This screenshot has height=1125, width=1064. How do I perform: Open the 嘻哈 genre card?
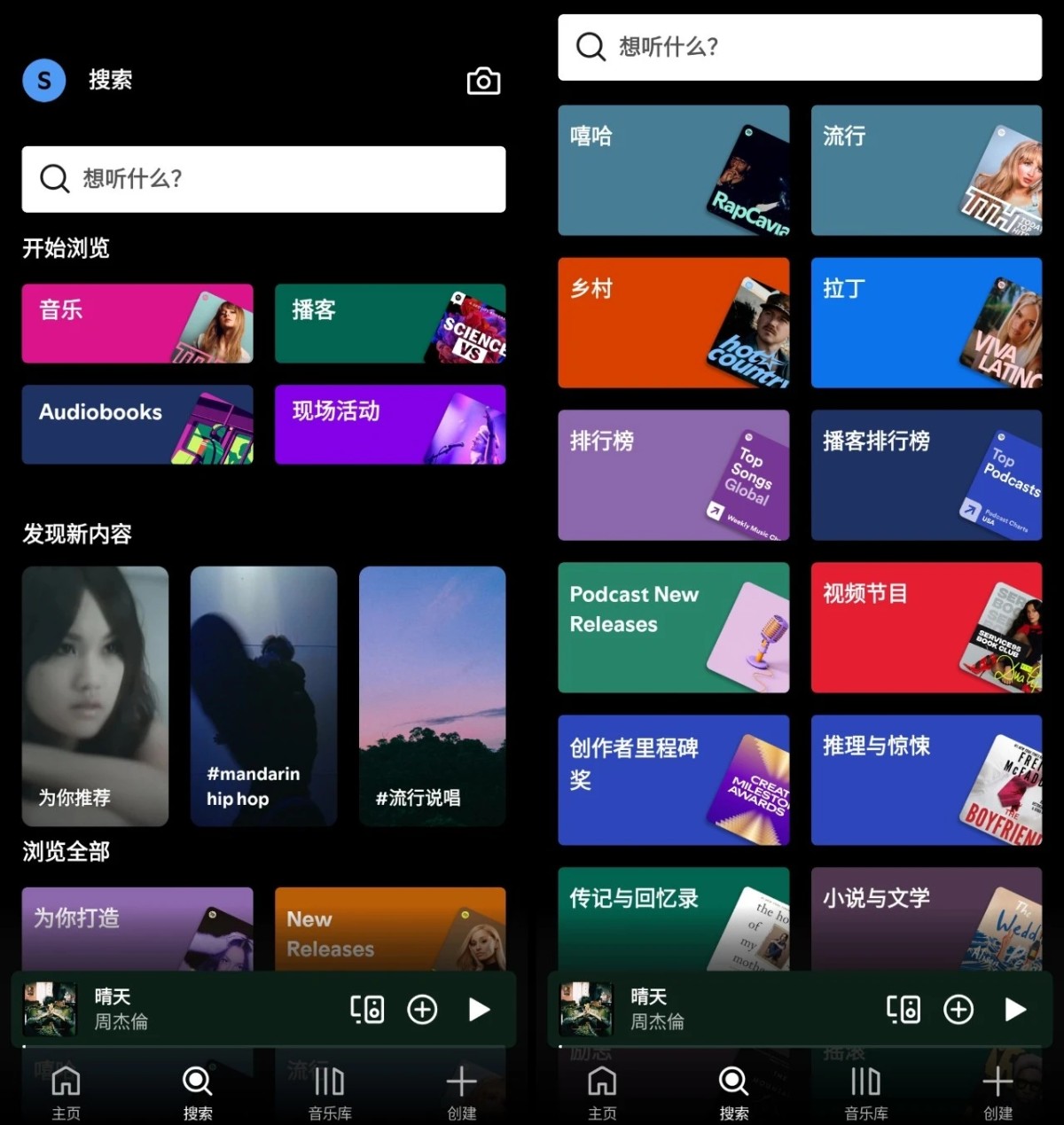point(673,170)
